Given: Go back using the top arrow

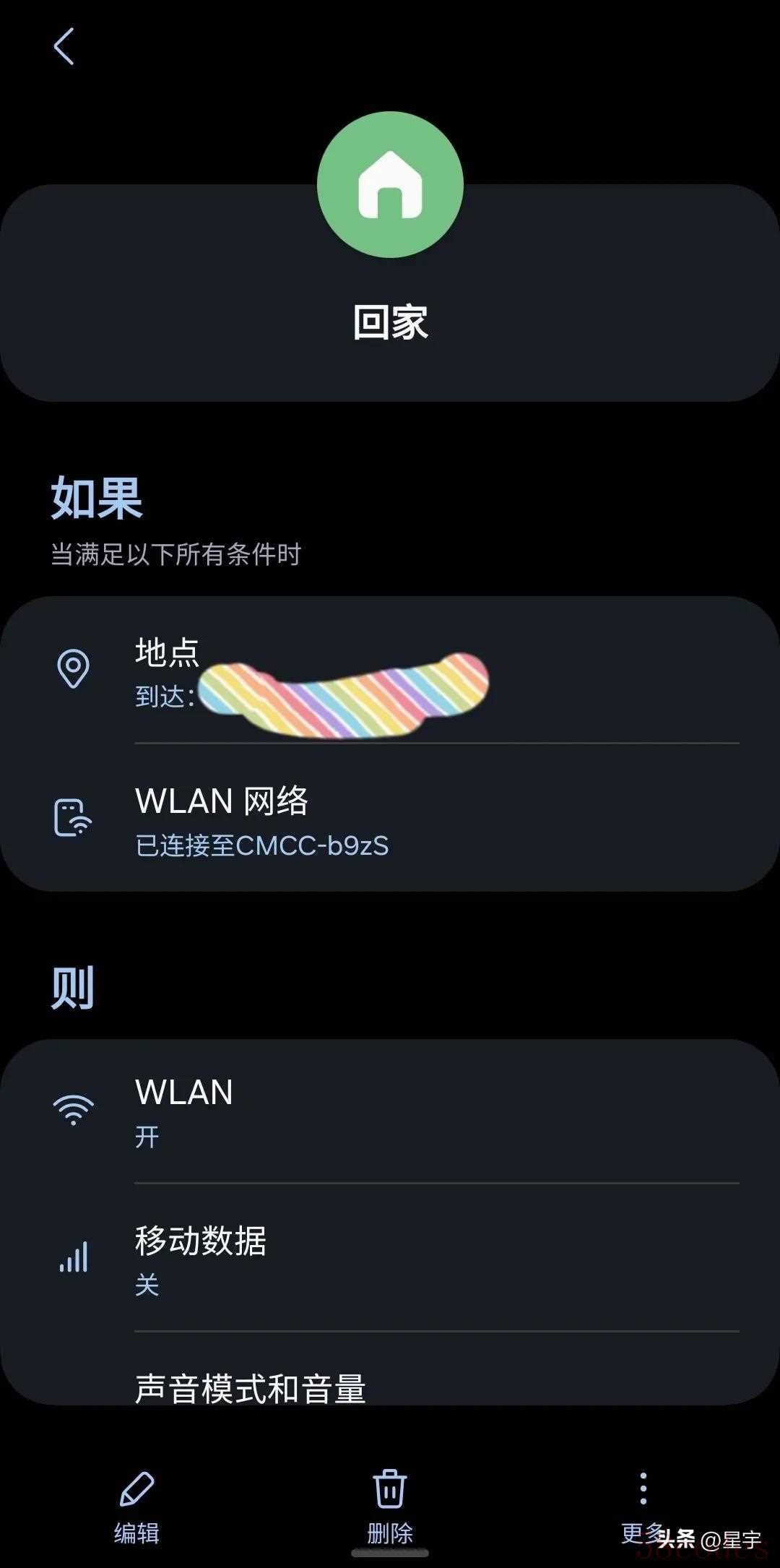Looking at the screenshot, I should (x=64, y=47).
